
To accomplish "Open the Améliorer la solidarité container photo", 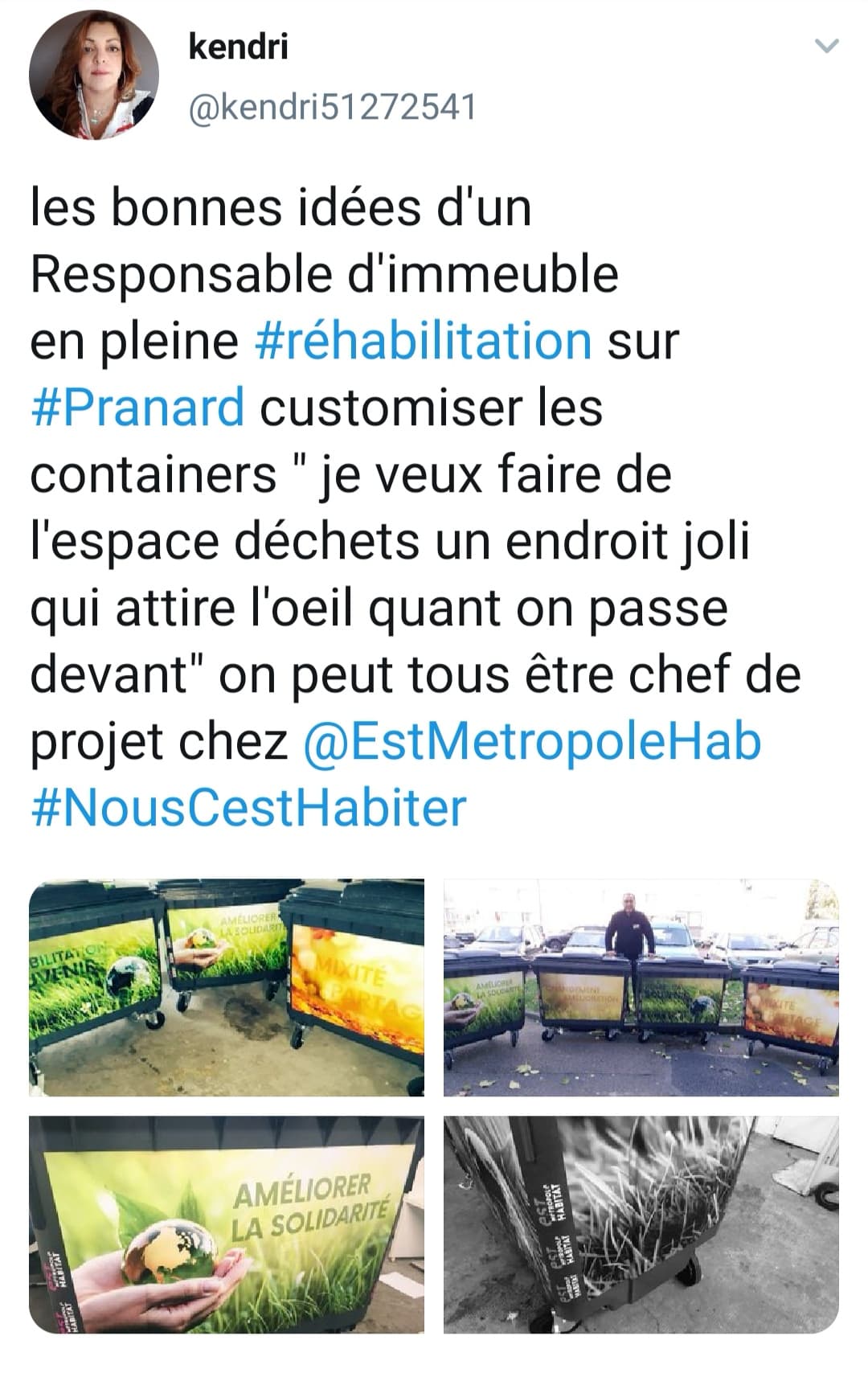I will (x=227, y=1224).
